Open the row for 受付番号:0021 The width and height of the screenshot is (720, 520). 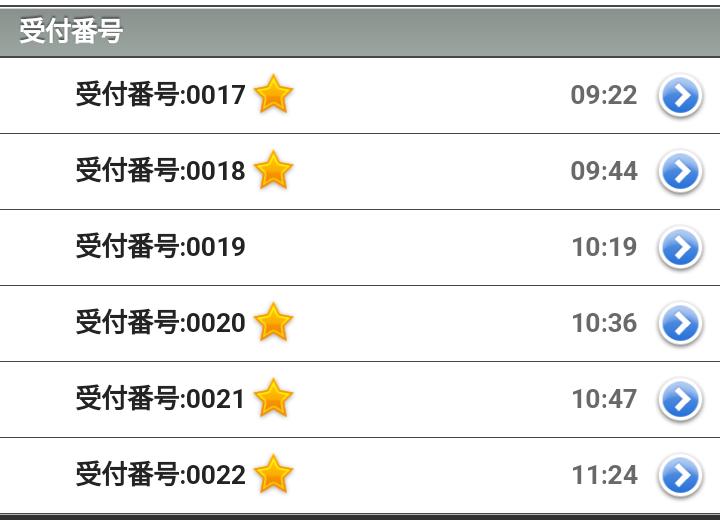point(160,399)
